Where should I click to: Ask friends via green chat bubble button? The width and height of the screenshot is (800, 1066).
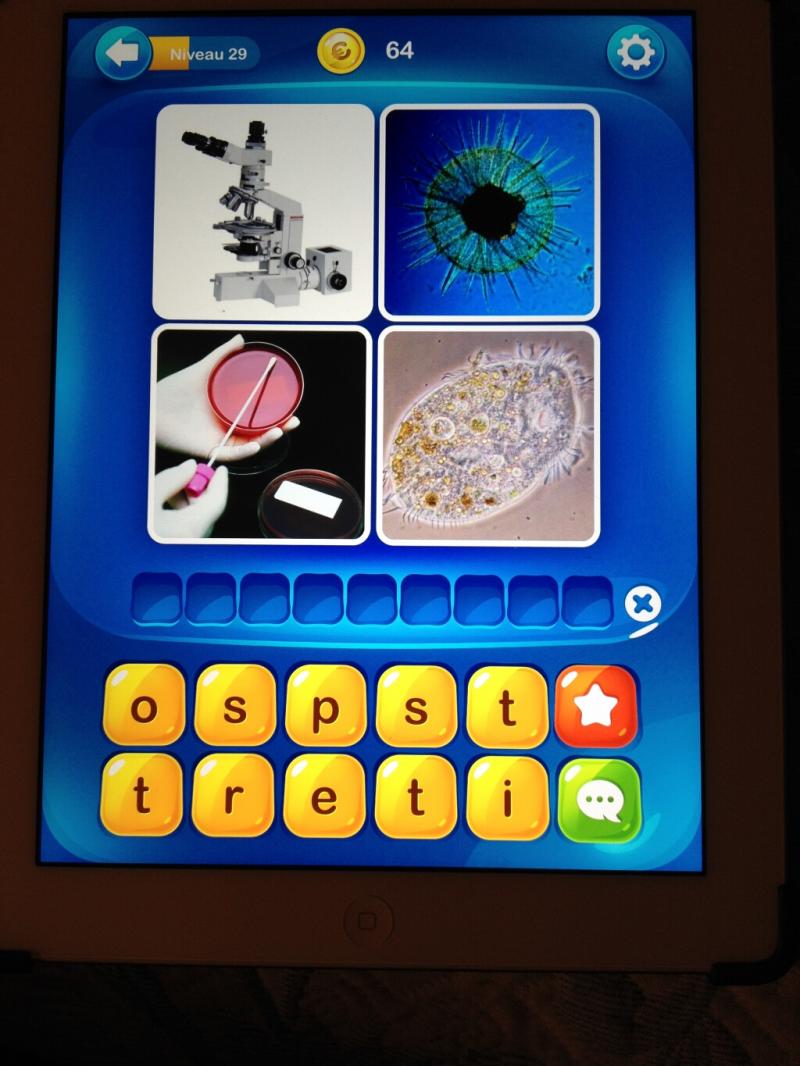(599, 799)
